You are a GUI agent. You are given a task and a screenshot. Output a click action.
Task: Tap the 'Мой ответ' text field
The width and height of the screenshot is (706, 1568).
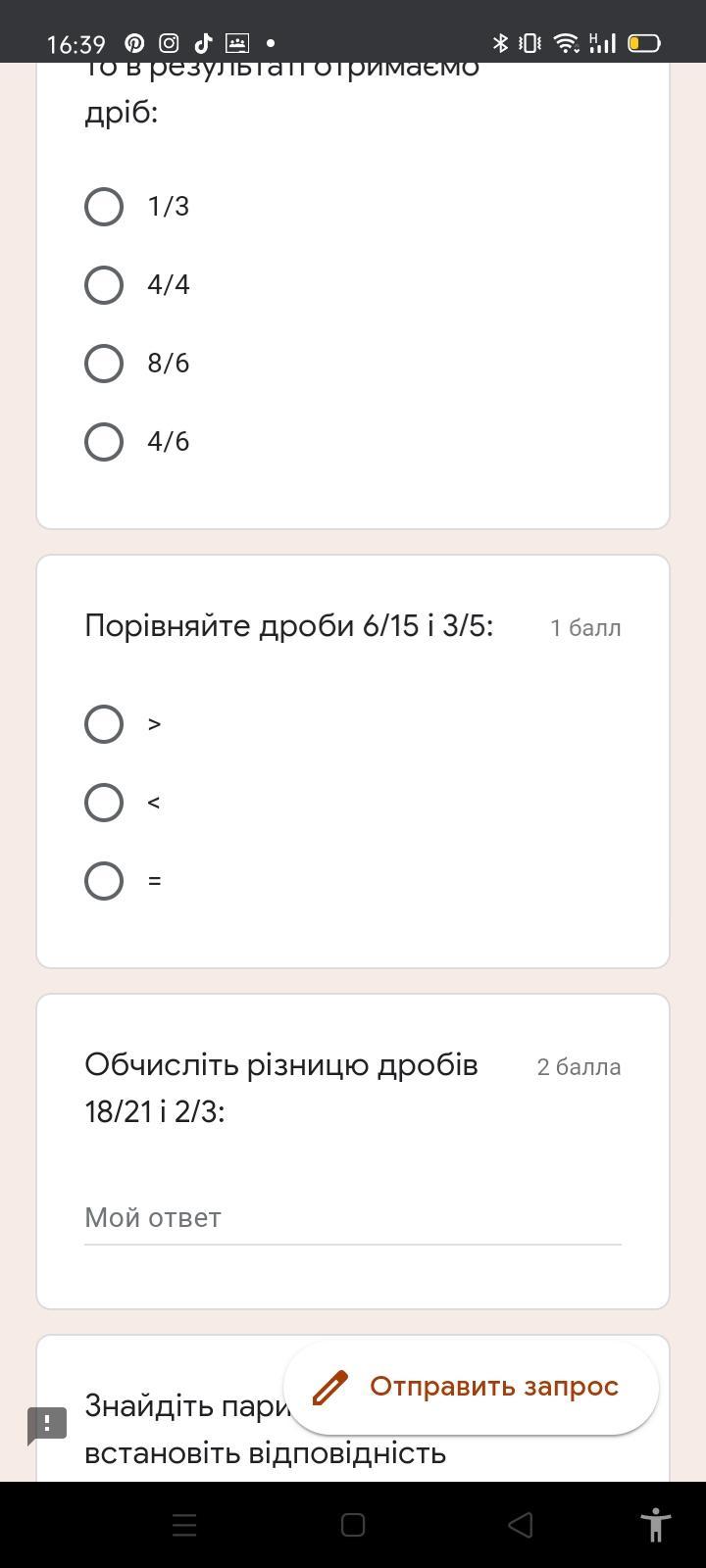pyautogui.click(x=353, y=1218)
